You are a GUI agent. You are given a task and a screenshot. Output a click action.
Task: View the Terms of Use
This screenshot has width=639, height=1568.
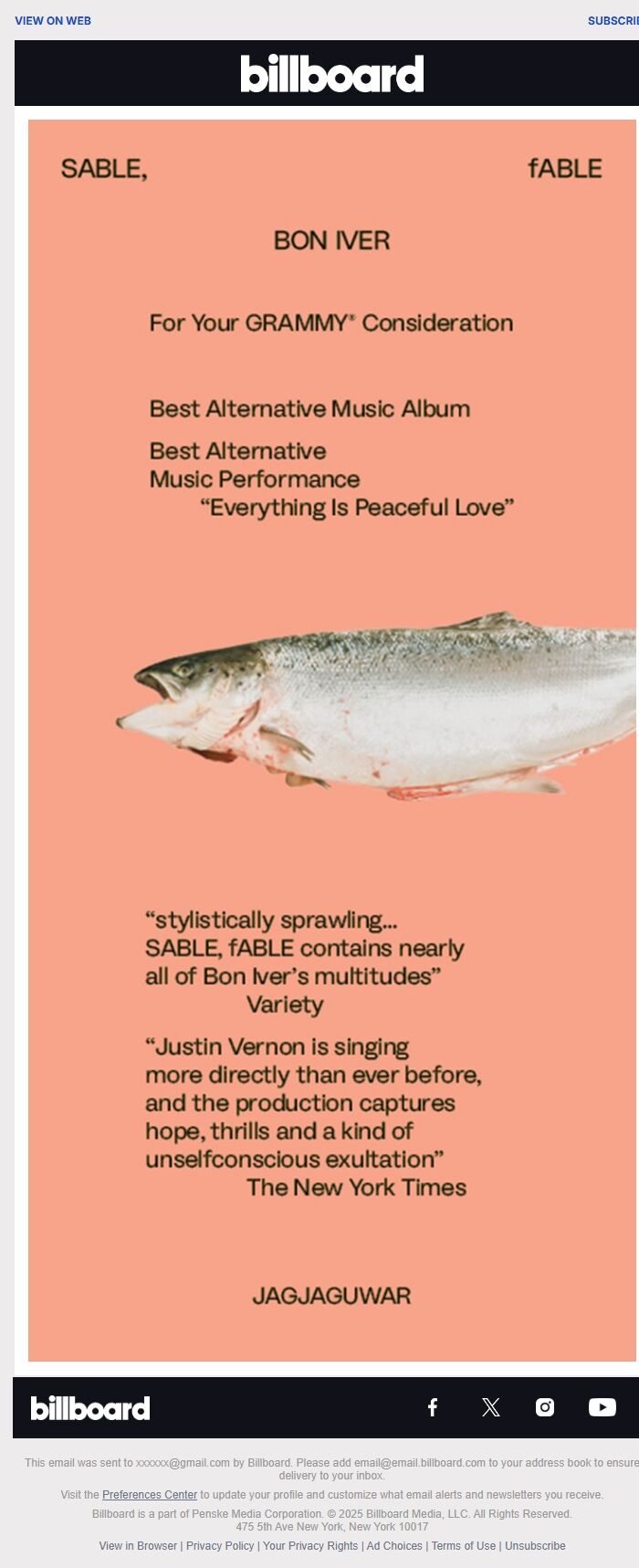[x=464, y=1546]
